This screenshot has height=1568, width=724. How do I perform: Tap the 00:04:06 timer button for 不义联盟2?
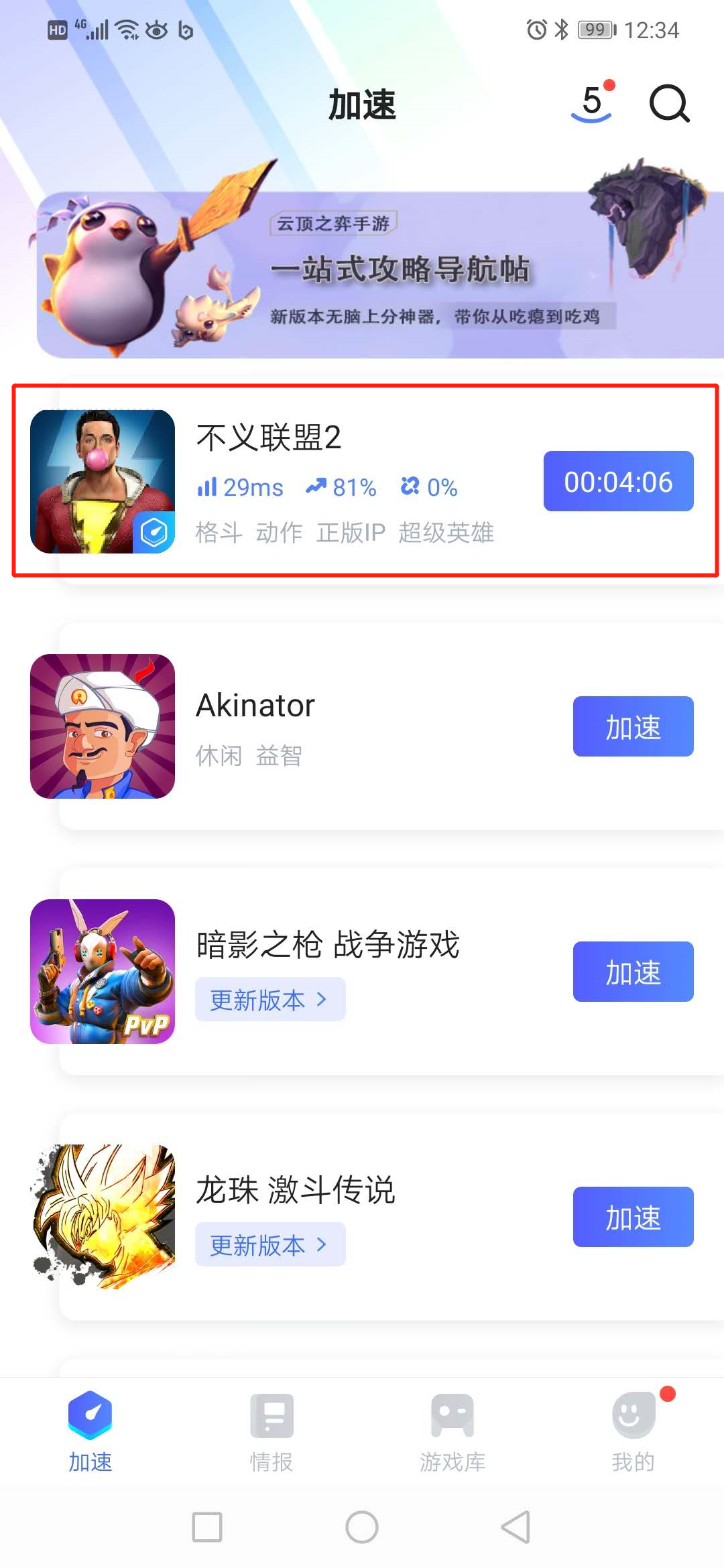click(x=618, y=481)
